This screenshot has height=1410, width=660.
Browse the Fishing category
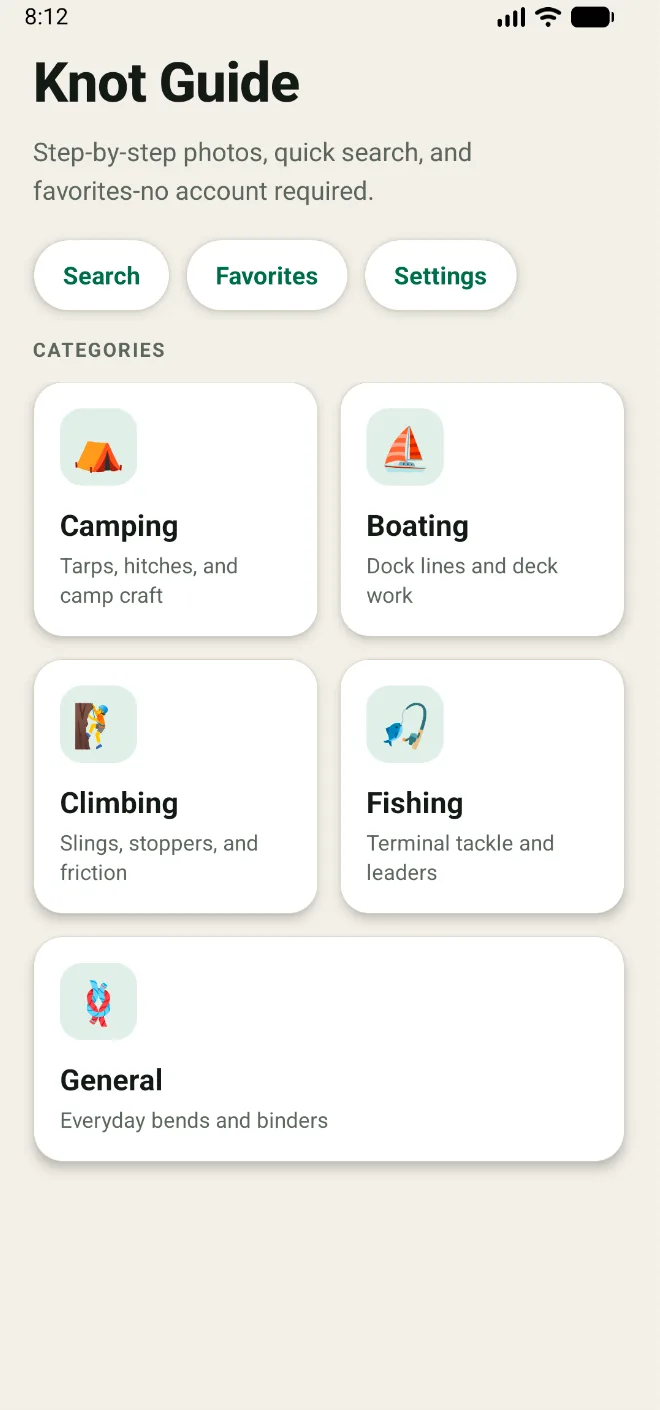point(482,787)
